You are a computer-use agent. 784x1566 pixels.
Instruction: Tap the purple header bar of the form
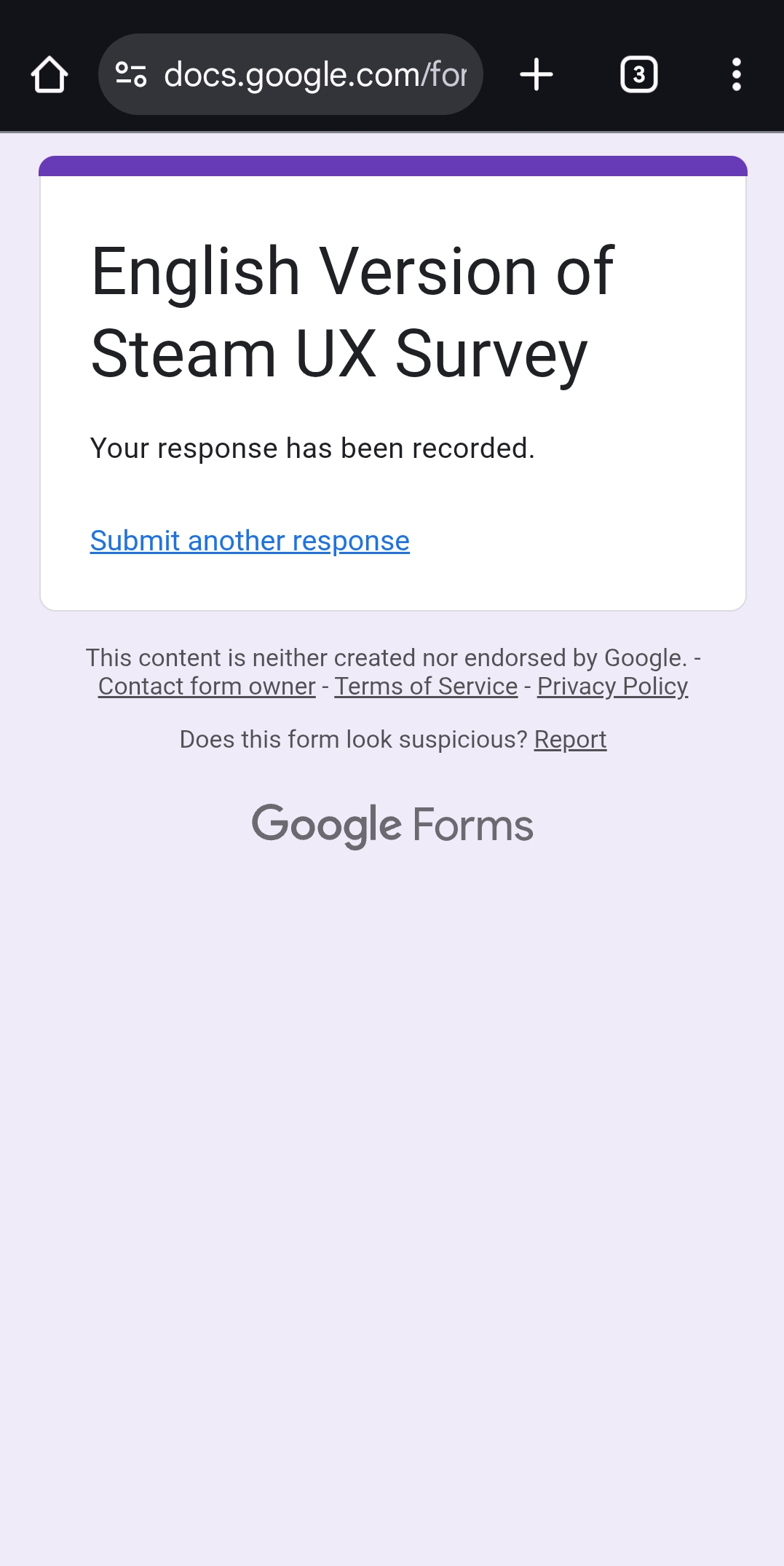click(392, 166)
